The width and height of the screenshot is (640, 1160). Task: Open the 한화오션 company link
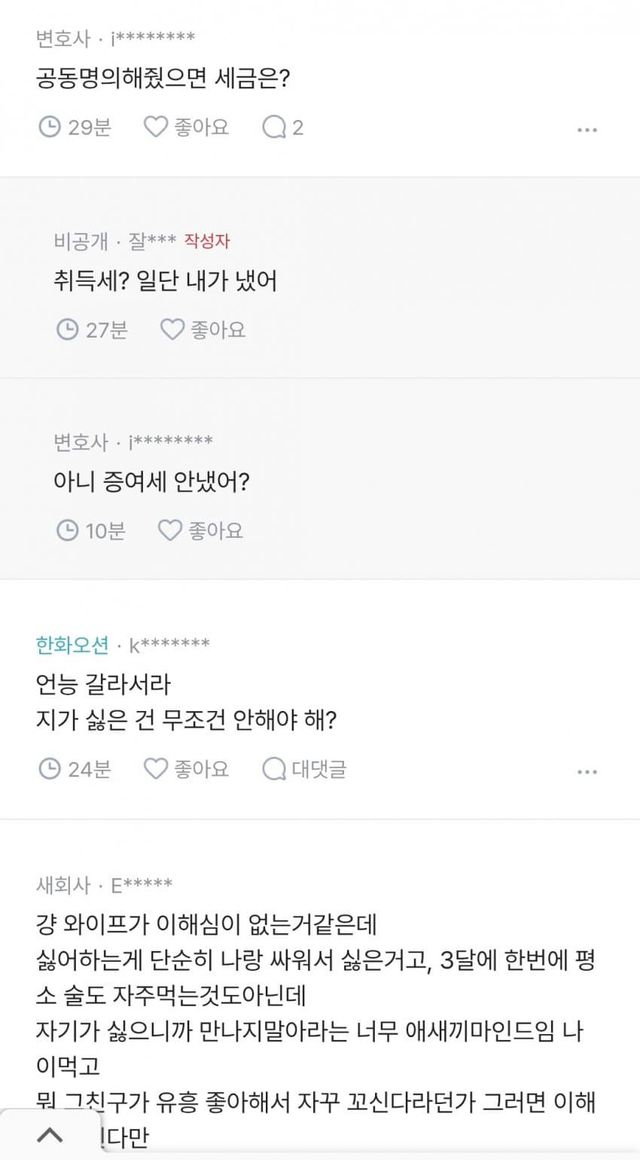tap(72, 644)
